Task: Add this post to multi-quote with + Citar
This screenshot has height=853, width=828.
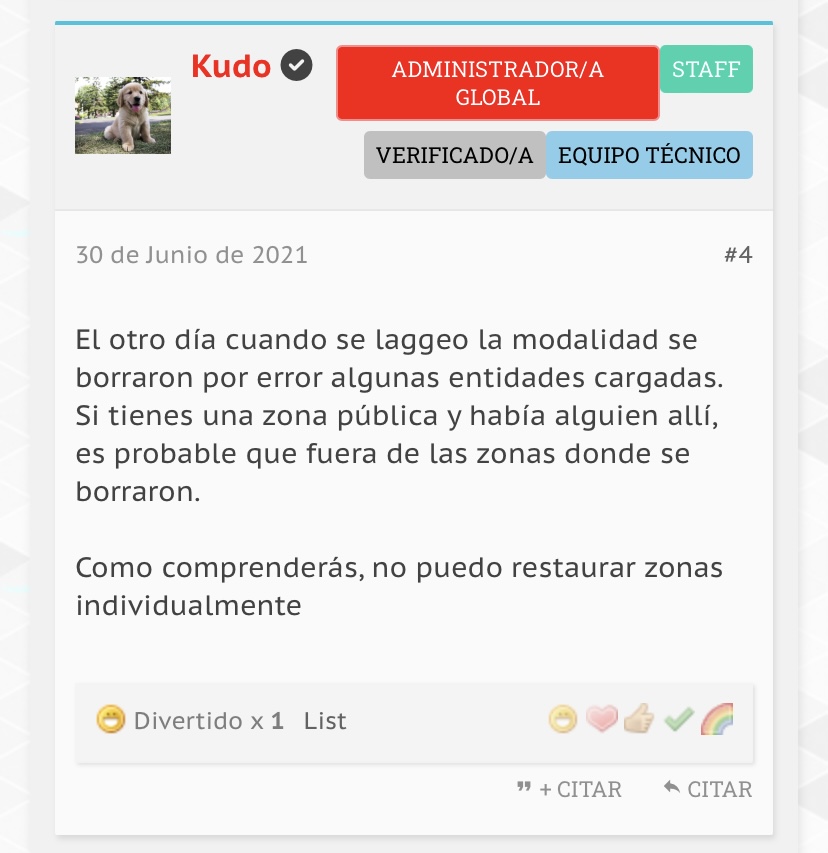Action: click(568, 789)
